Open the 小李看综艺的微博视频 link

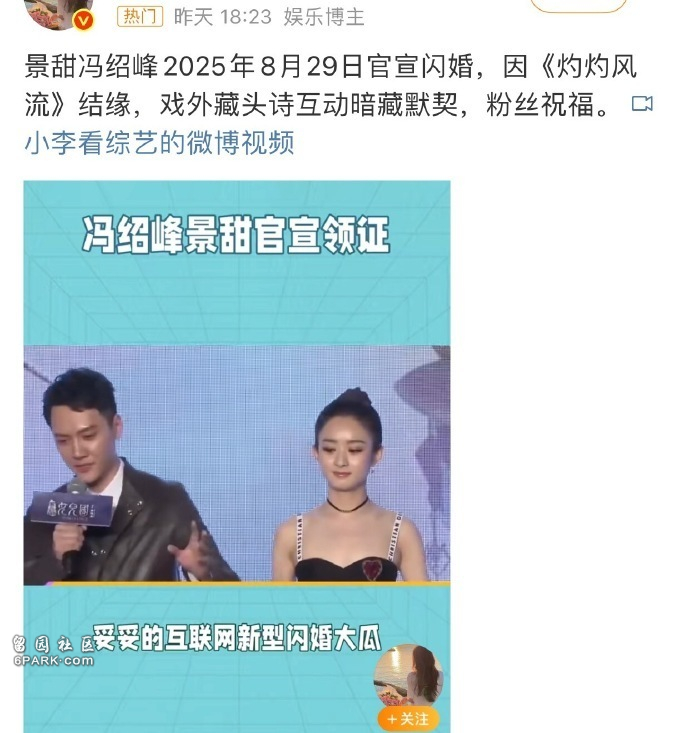tap(160, 143)
